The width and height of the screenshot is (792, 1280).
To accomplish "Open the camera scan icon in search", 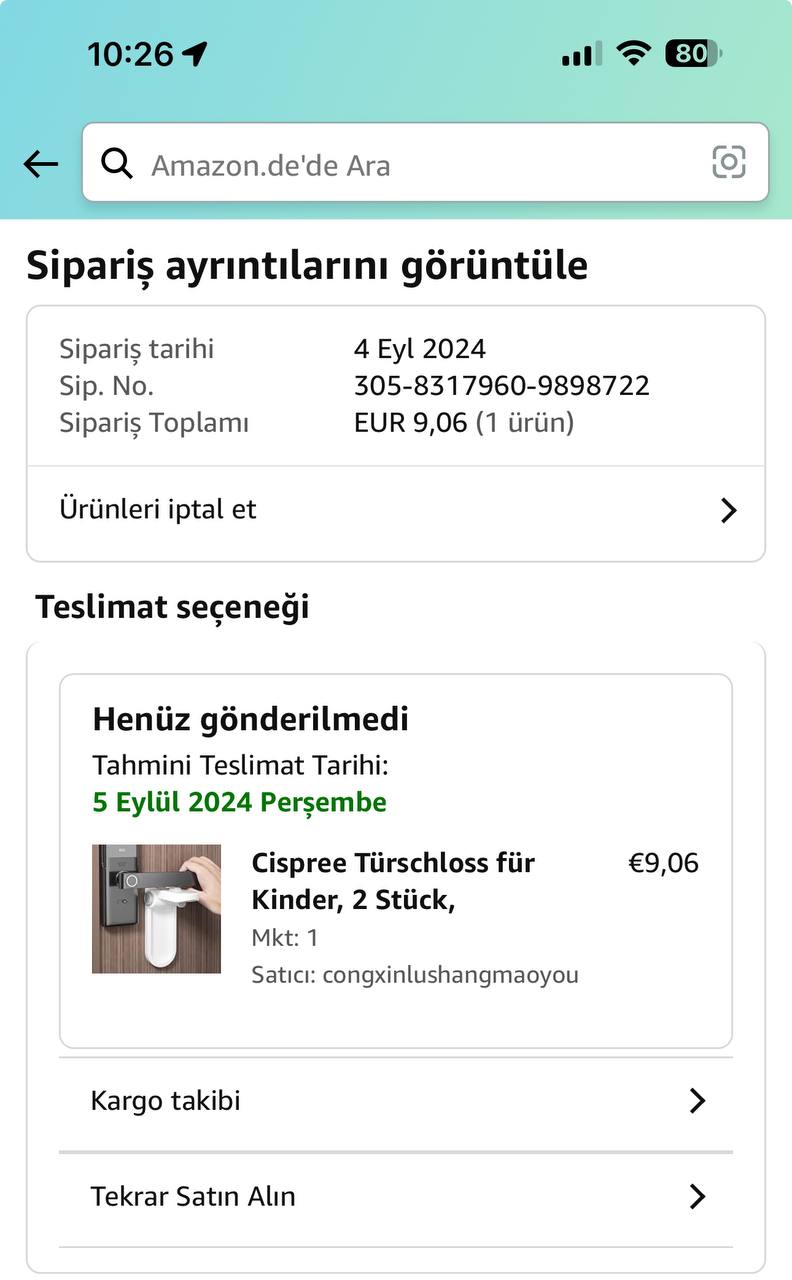I will 728,162.
